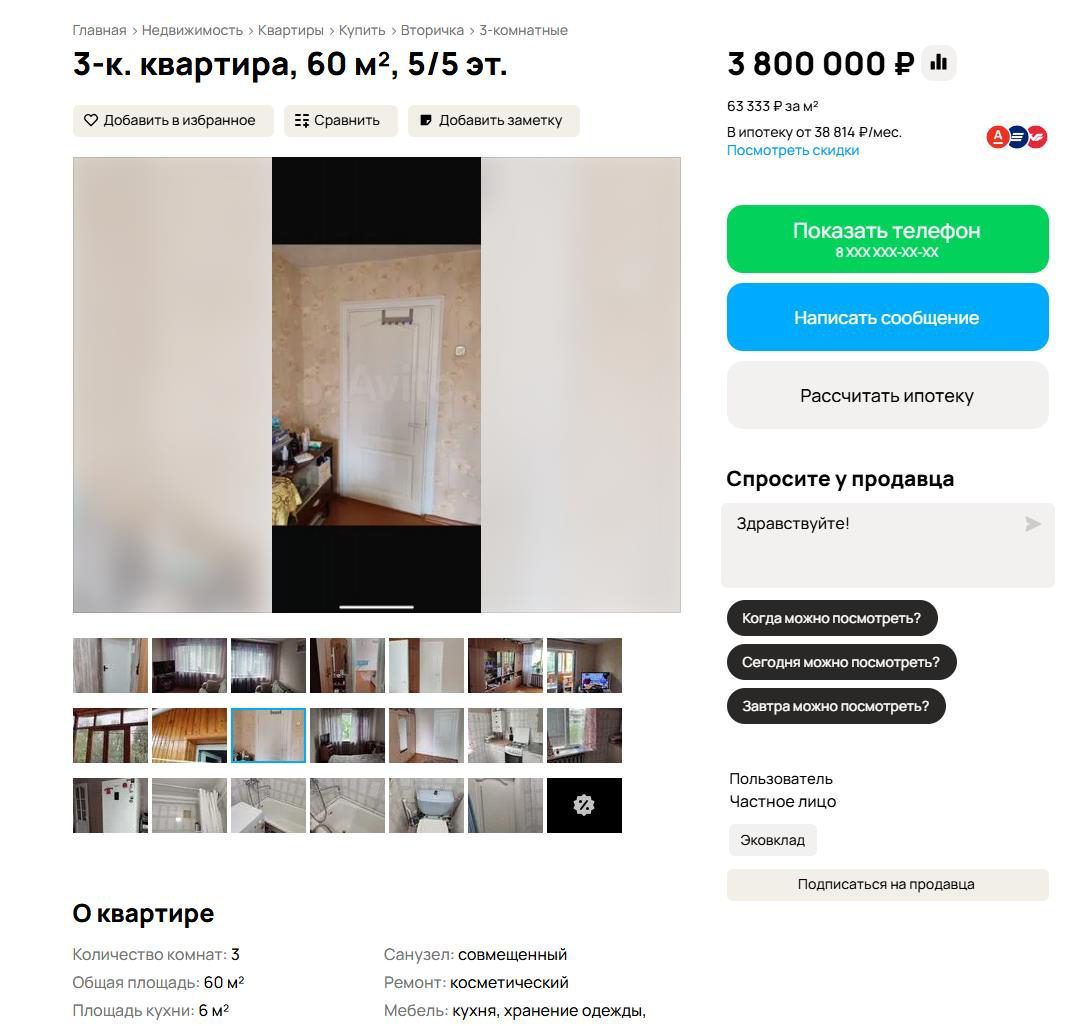
Task: View the wooden ceiling photo thumbnail
Action: [x=189, y=736]
